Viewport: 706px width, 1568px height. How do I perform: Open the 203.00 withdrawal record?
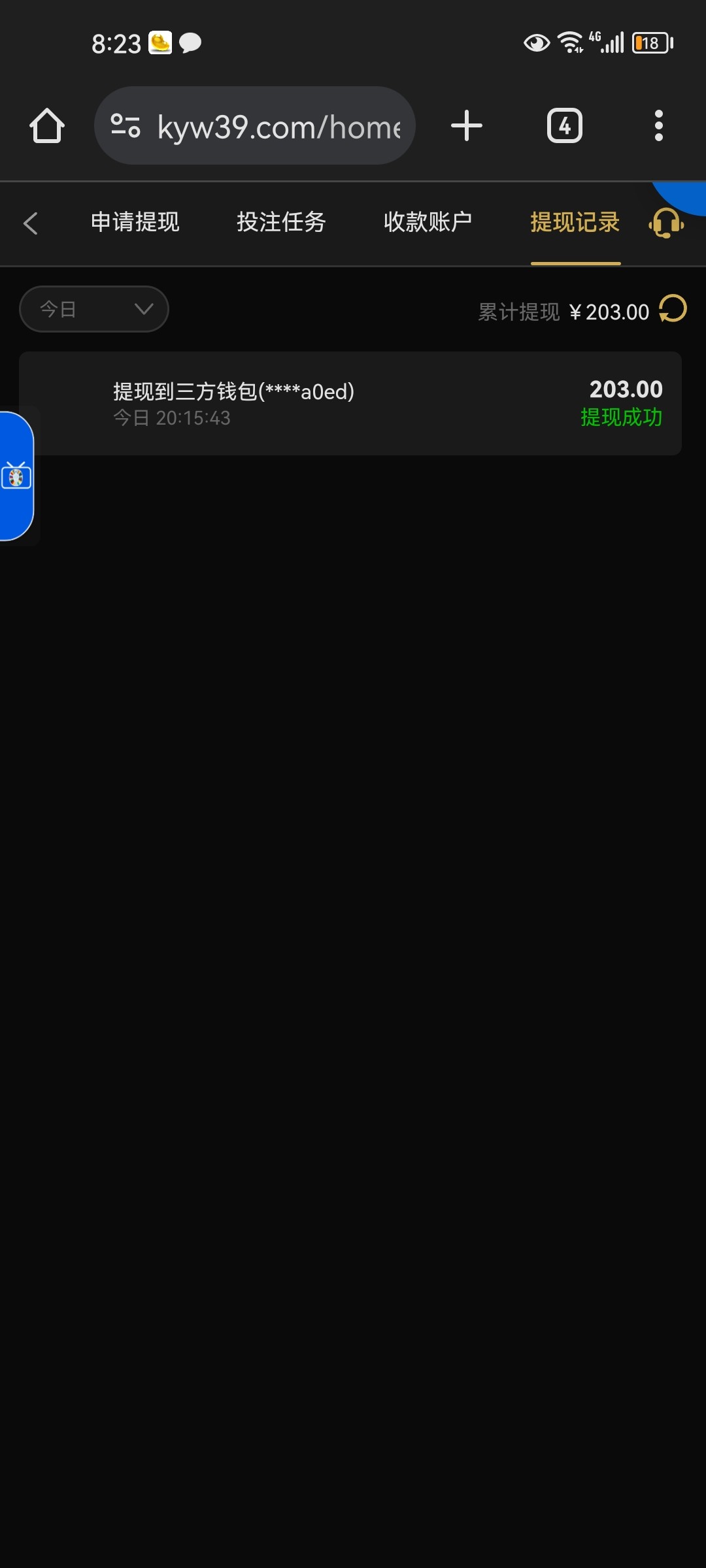point(350,403)
